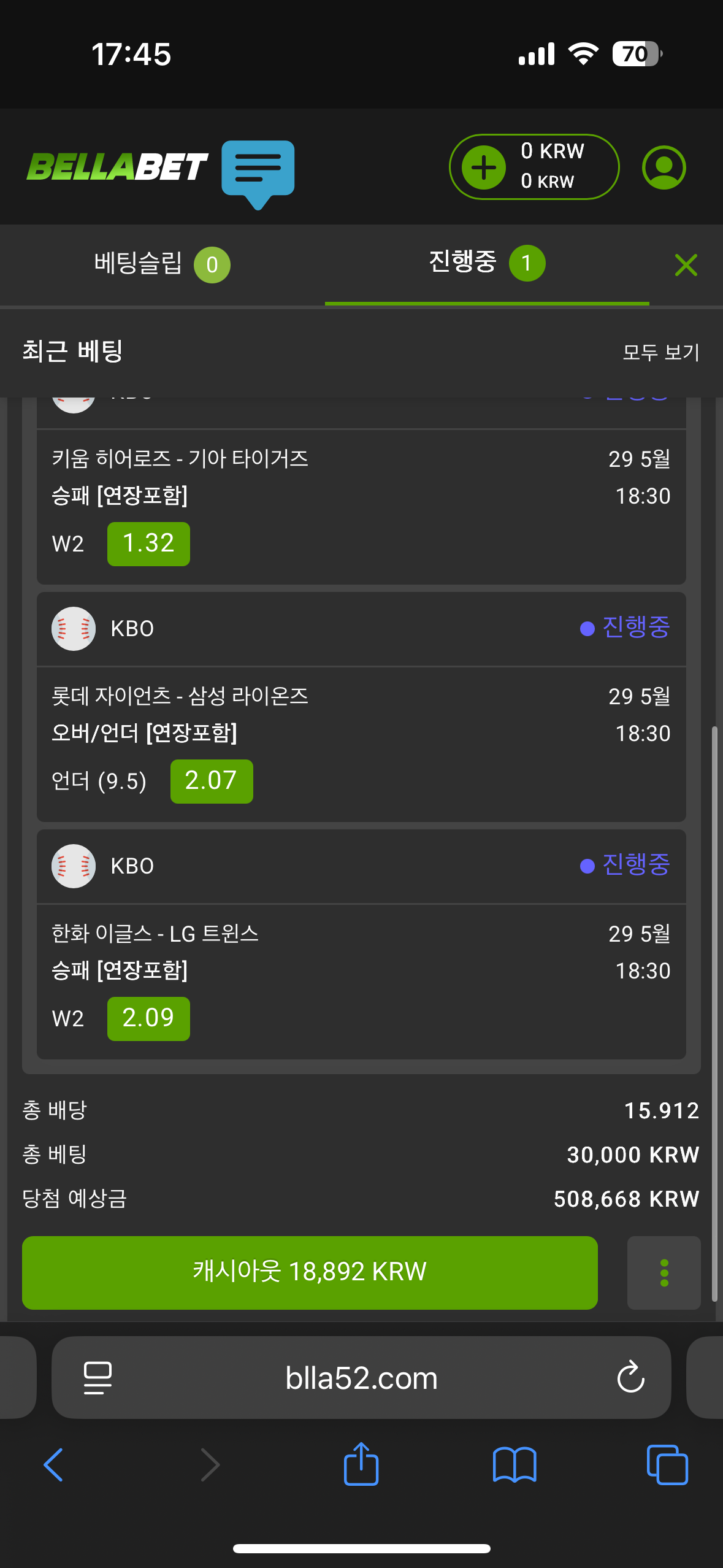Open the three-dot options beside cashout

coord(664,1273)
